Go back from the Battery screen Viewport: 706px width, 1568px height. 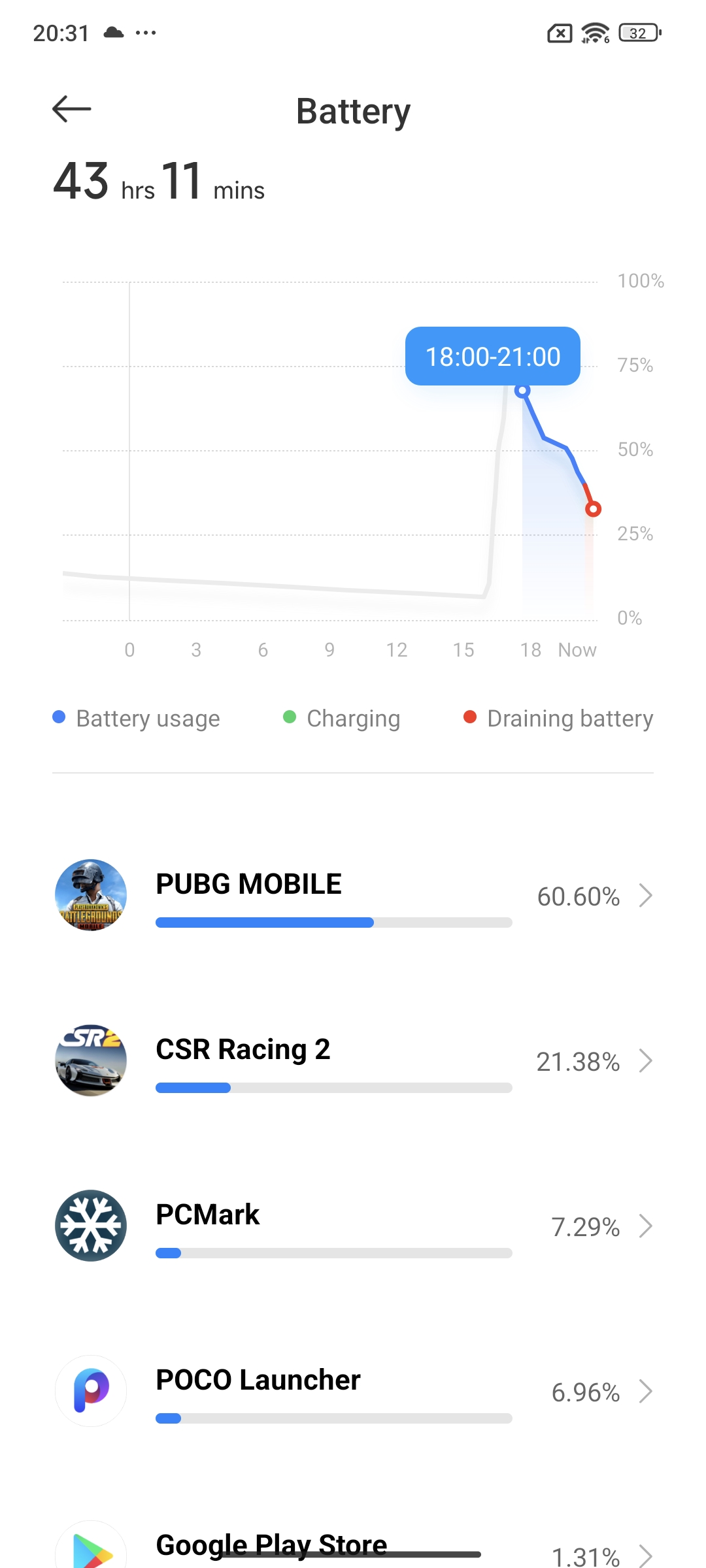(72, 109)
